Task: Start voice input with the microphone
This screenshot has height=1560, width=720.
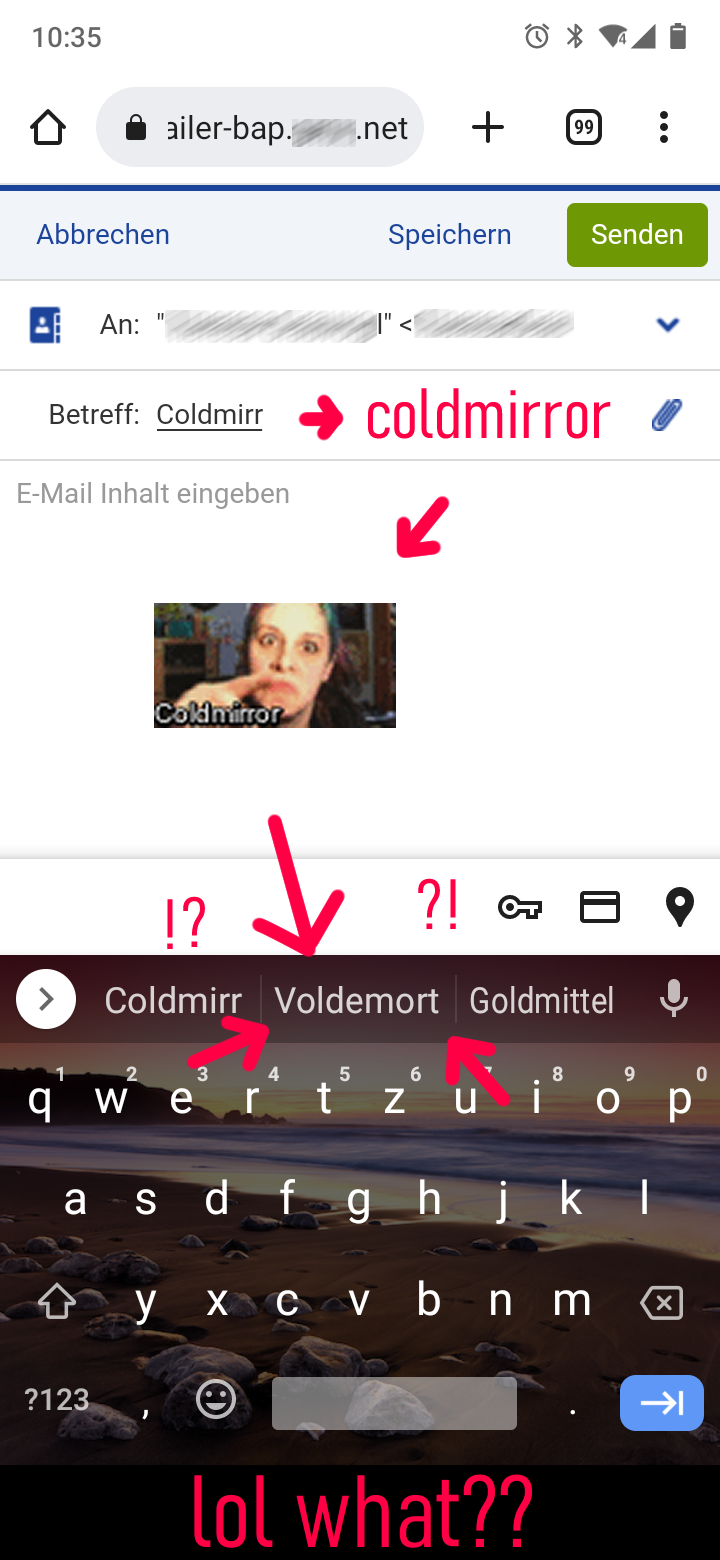Action: [x=674, y=999]
